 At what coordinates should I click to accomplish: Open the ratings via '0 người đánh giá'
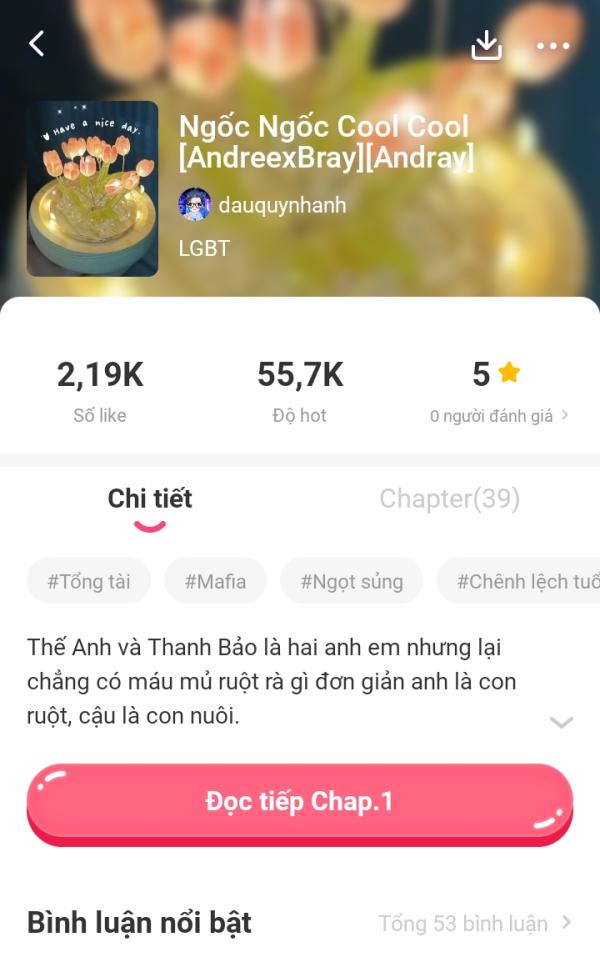(498, 416)
